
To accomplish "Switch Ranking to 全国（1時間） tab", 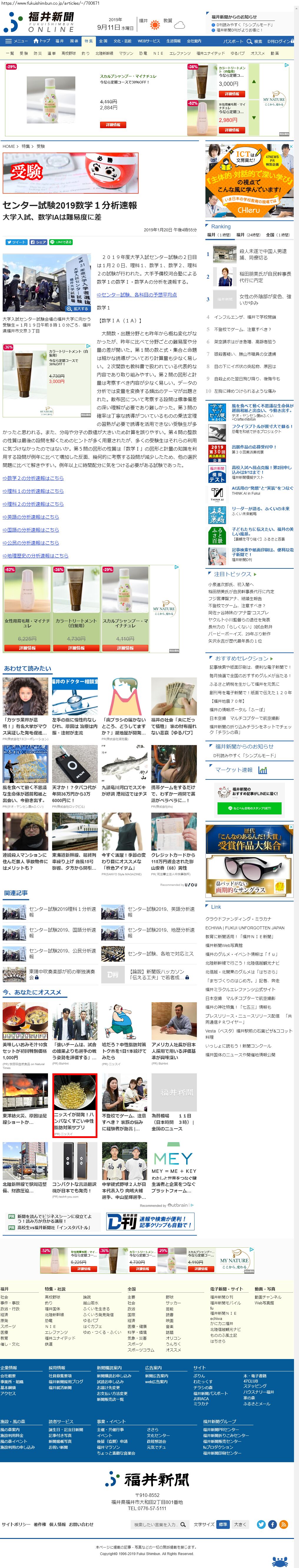I will (x=278, y=234).
